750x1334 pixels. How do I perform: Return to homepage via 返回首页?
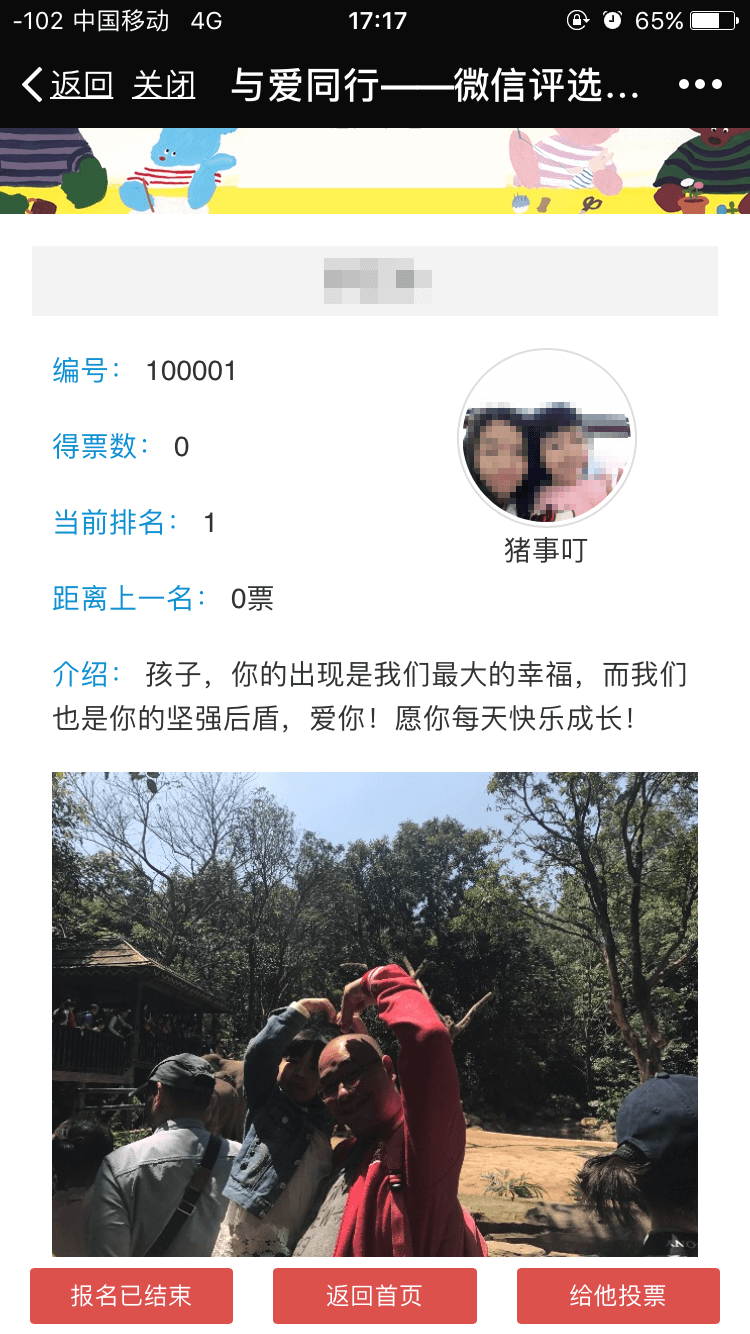tap(374, 1296)
